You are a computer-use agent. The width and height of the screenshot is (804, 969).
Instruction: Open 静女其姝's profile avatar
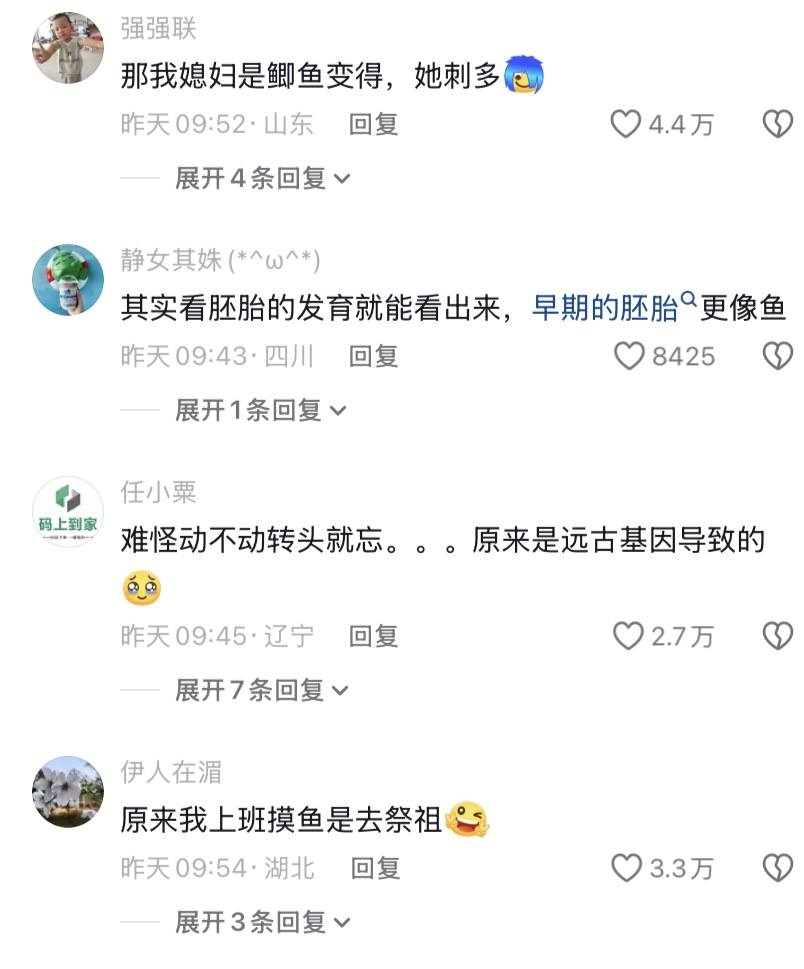tap(68, 280)
